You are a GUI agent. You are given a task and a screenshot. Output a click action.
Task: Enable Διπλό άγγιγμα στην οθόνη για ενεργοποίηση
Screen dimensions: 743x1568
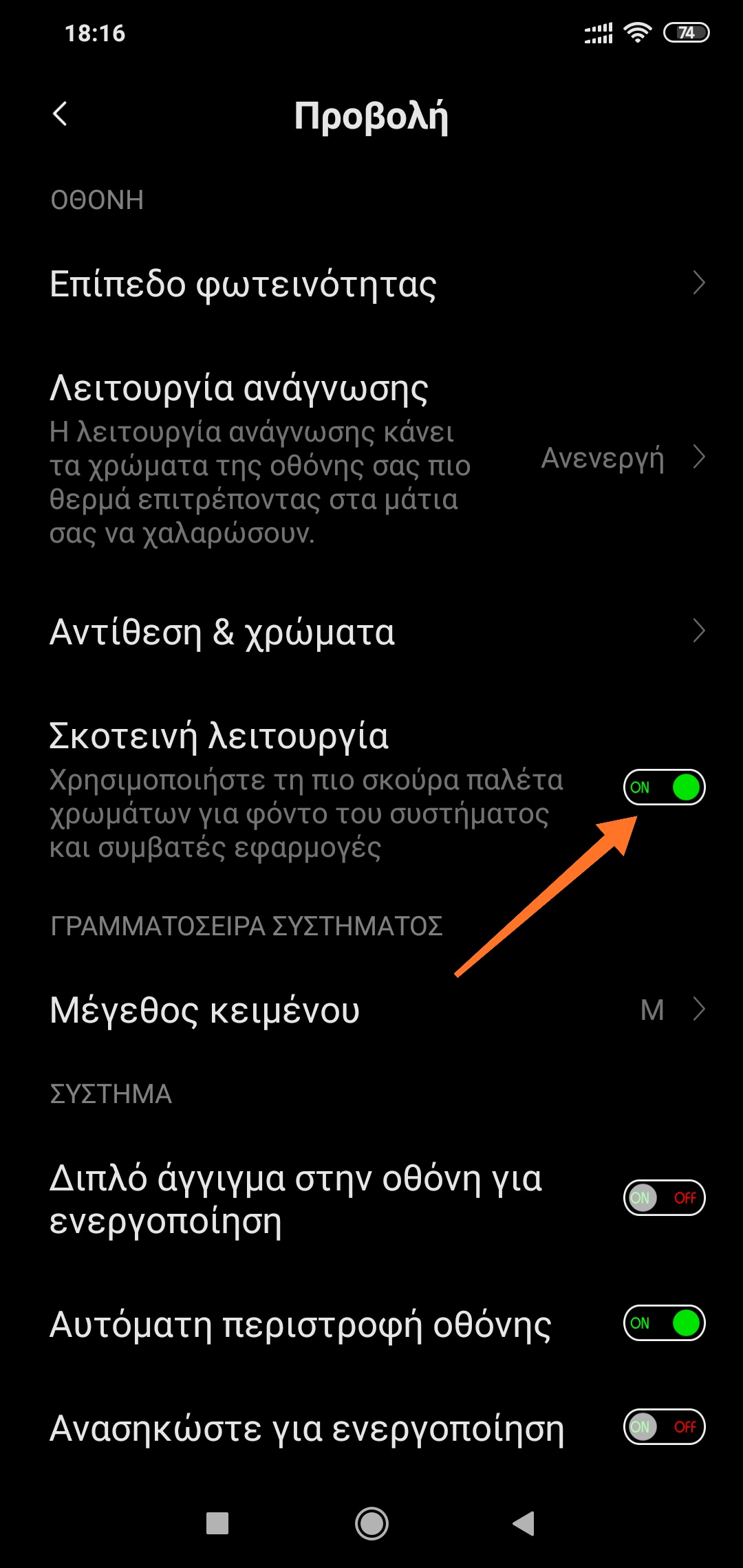[664, 1198]
